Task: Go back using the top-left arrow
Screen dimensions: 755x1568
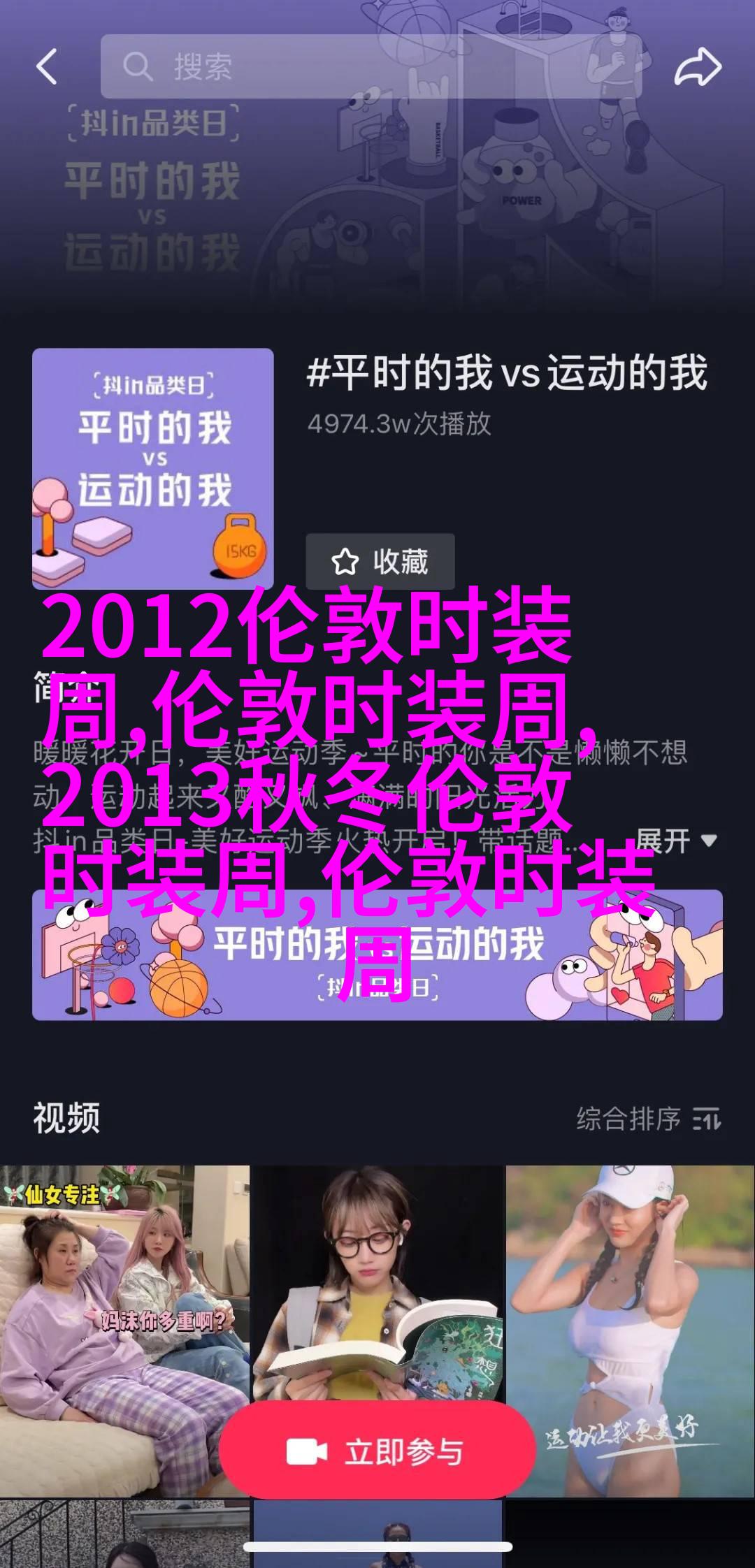Action: coord(47,67)
